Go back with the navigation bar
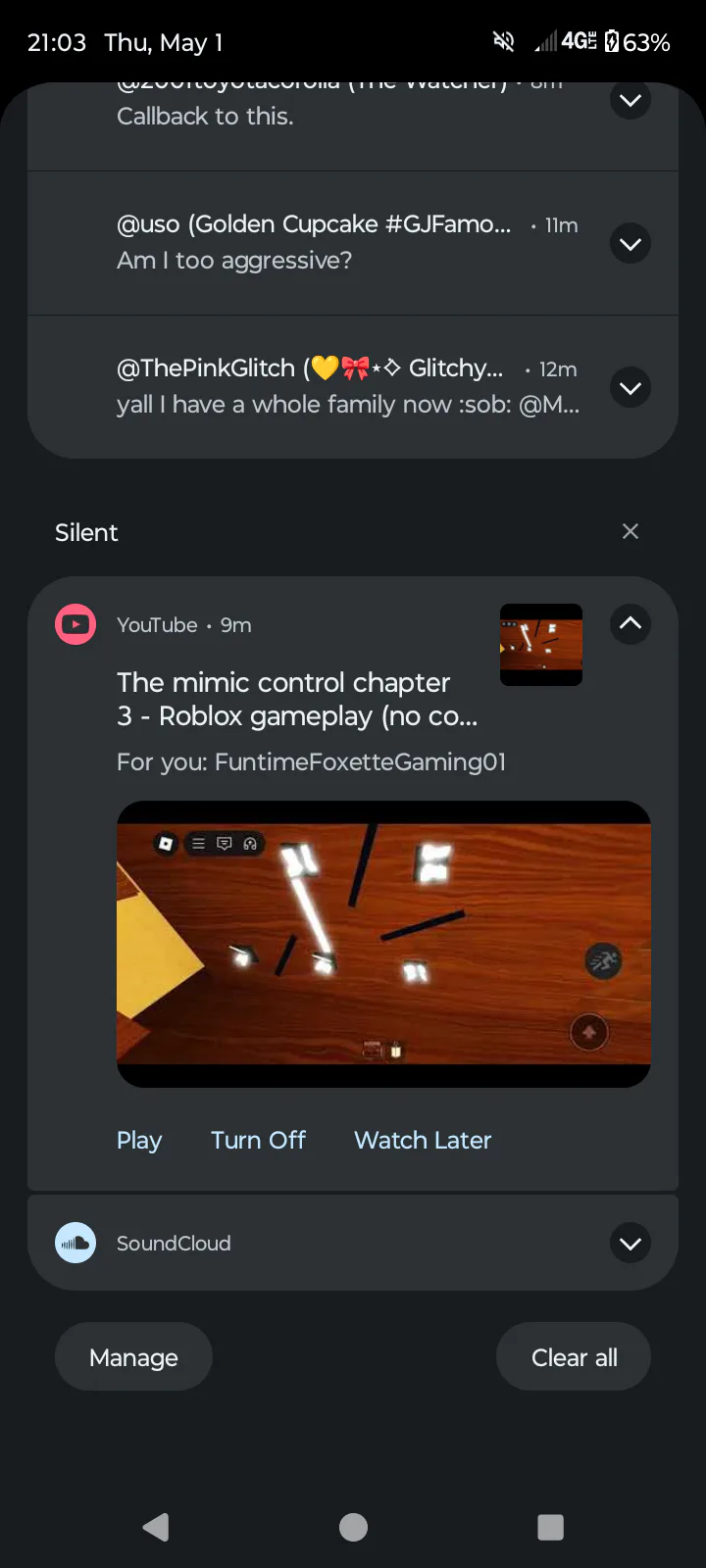The image size is (706, 1568). pyautogui.click(x=156, y=1527)
